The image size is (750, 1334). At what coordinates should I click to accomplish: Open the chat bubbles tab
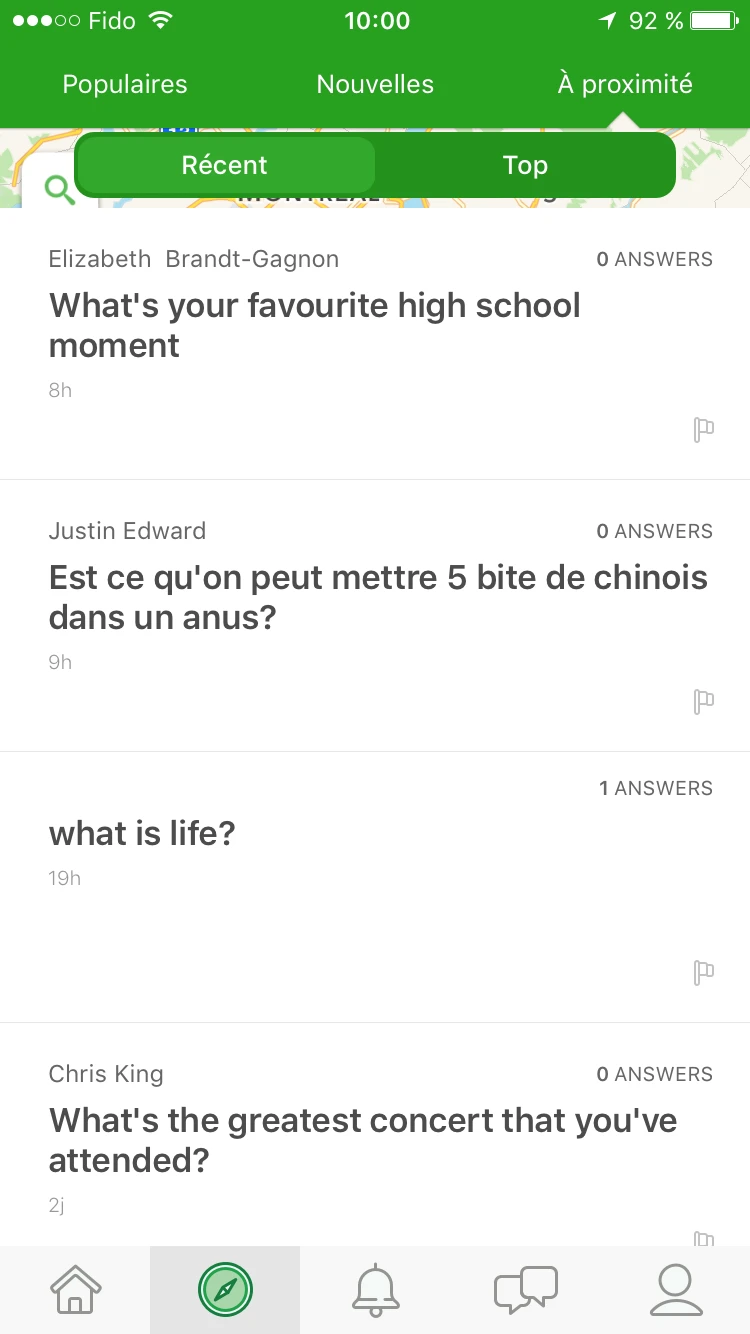(525, 1290)
